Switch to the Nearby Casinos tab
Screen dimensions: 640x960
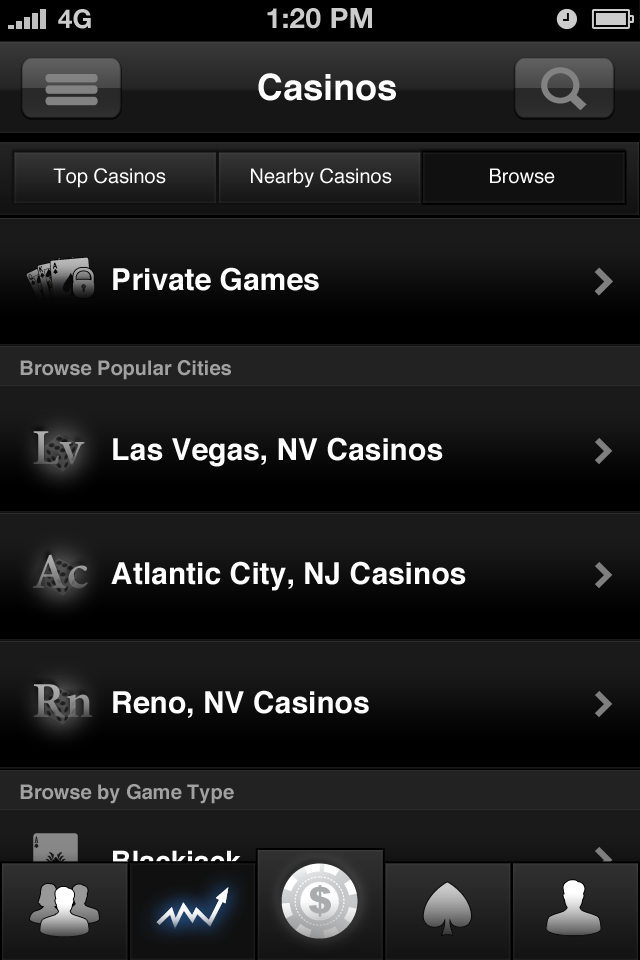320,177
